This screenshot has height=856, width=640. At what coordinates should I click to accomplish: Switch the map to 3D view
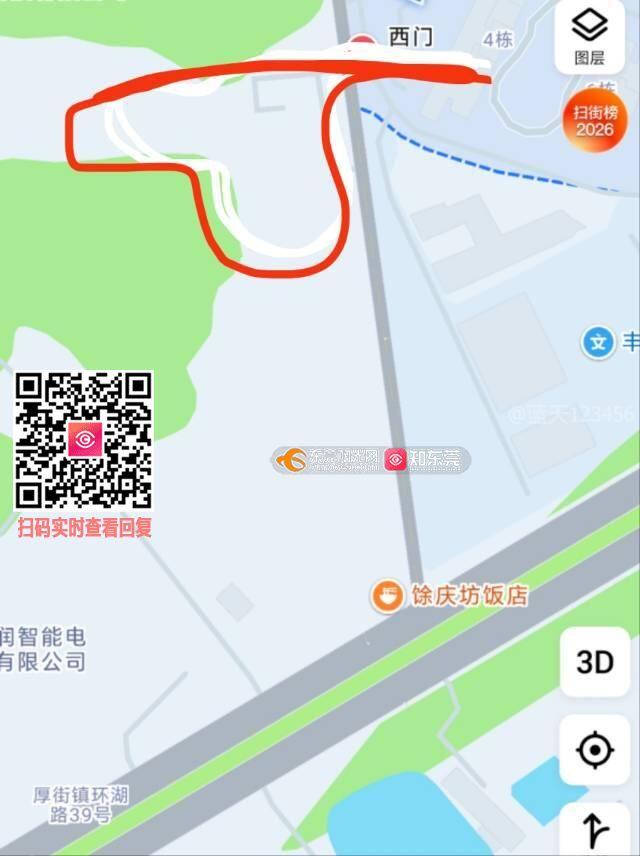(594, 662)
